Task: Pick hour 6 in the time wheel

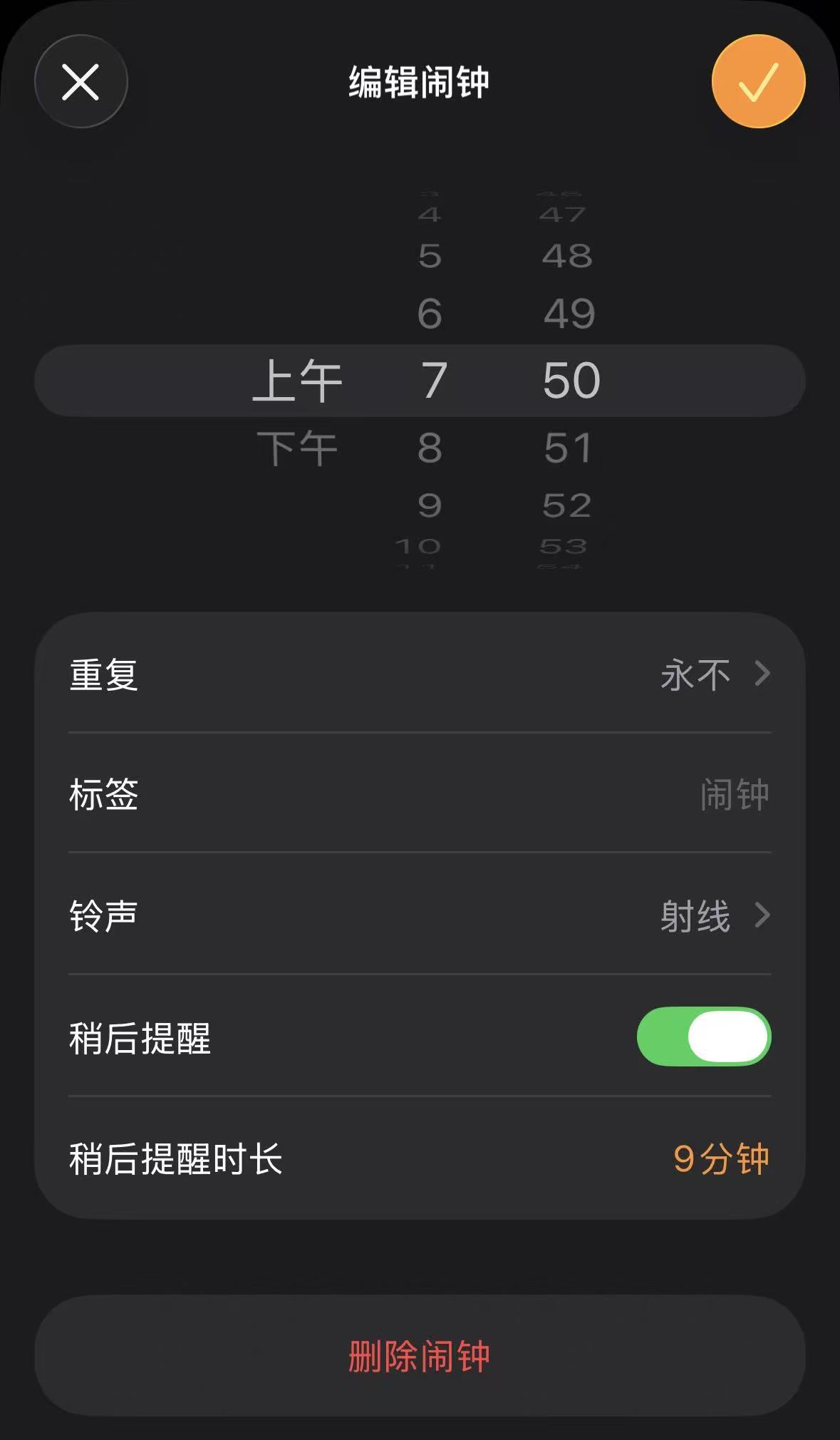Action: (430, 314)
